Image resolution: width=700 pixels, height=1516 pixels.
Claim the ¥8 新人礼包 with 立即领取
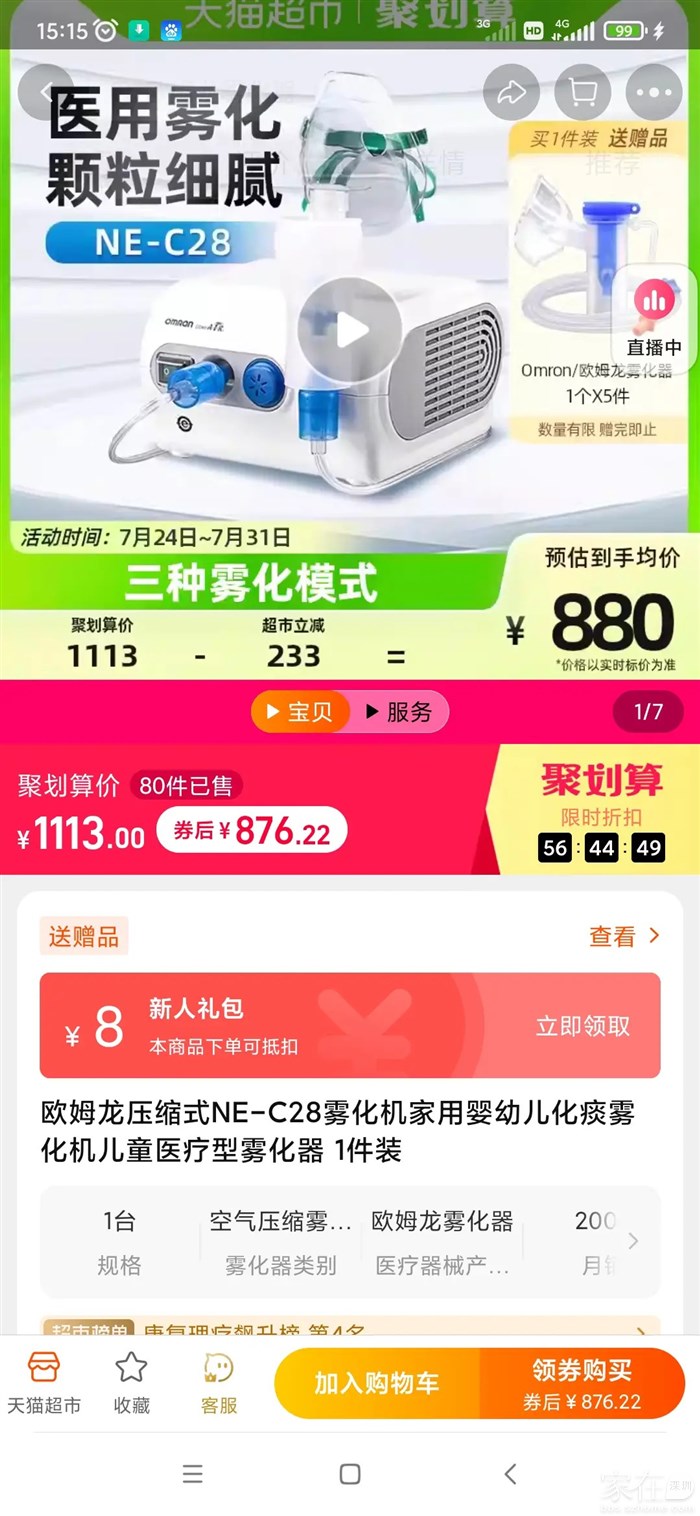(583, 1026)
